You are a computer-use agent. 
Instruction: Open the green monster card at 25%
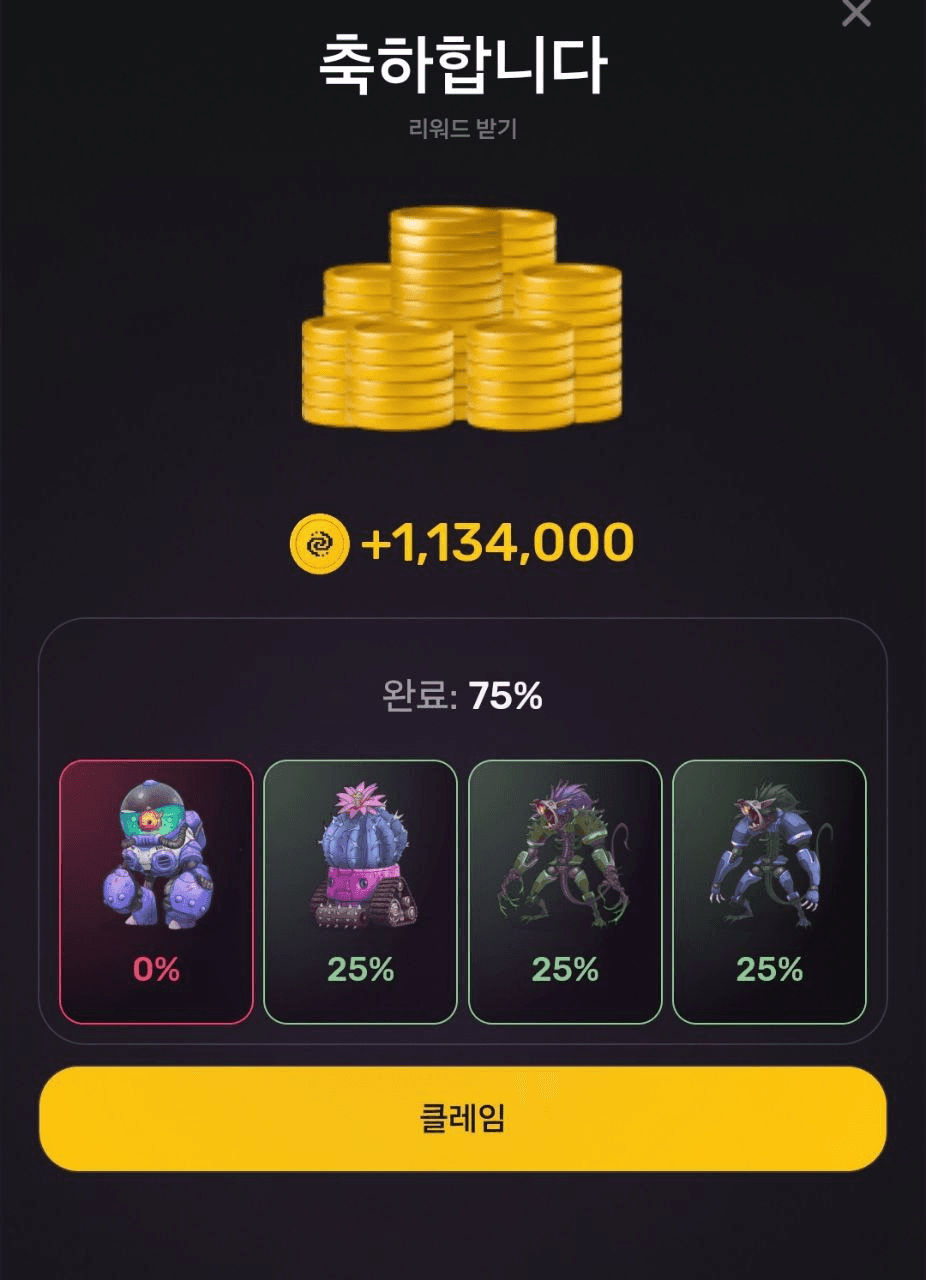coord(565,891)
